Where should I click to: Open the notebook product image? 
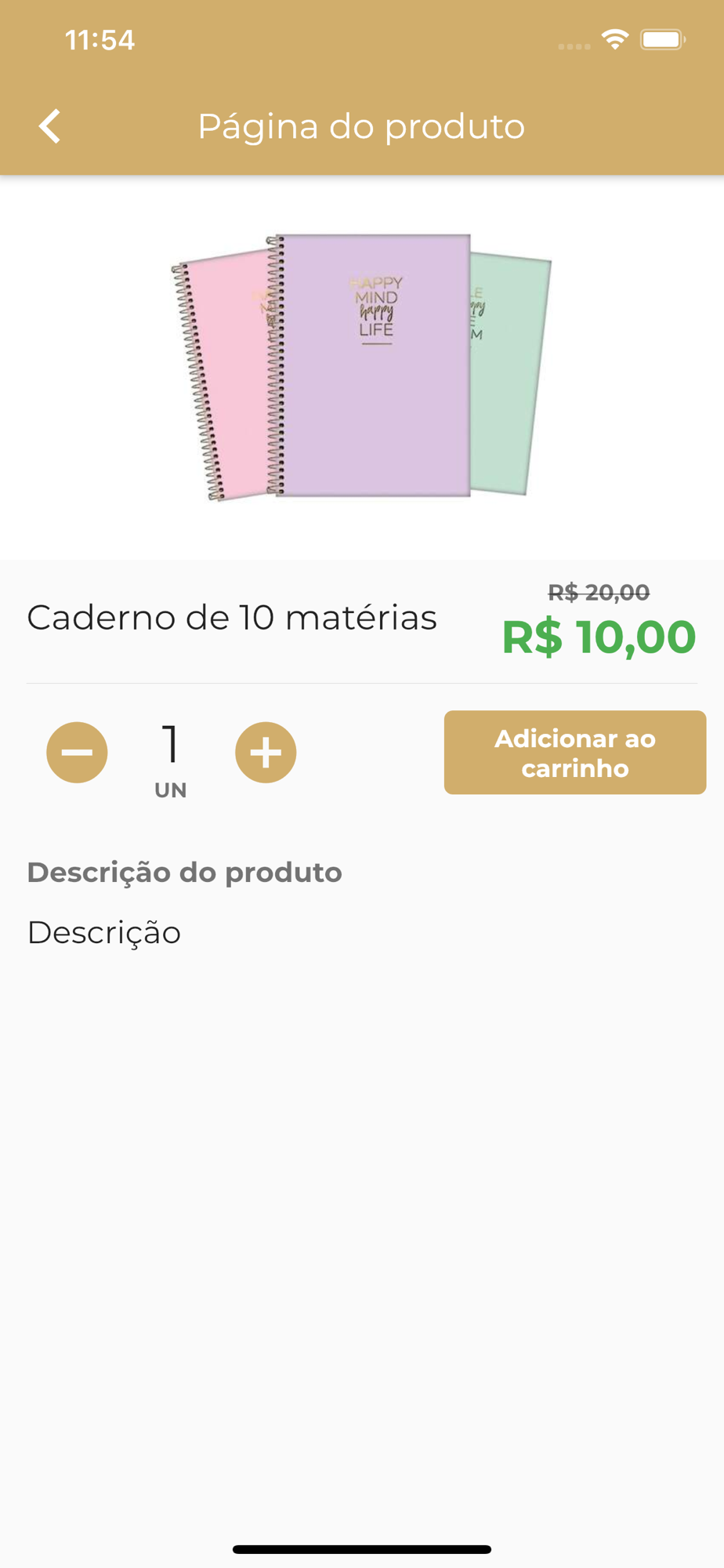pyautogui.click(x=362, y=366)
